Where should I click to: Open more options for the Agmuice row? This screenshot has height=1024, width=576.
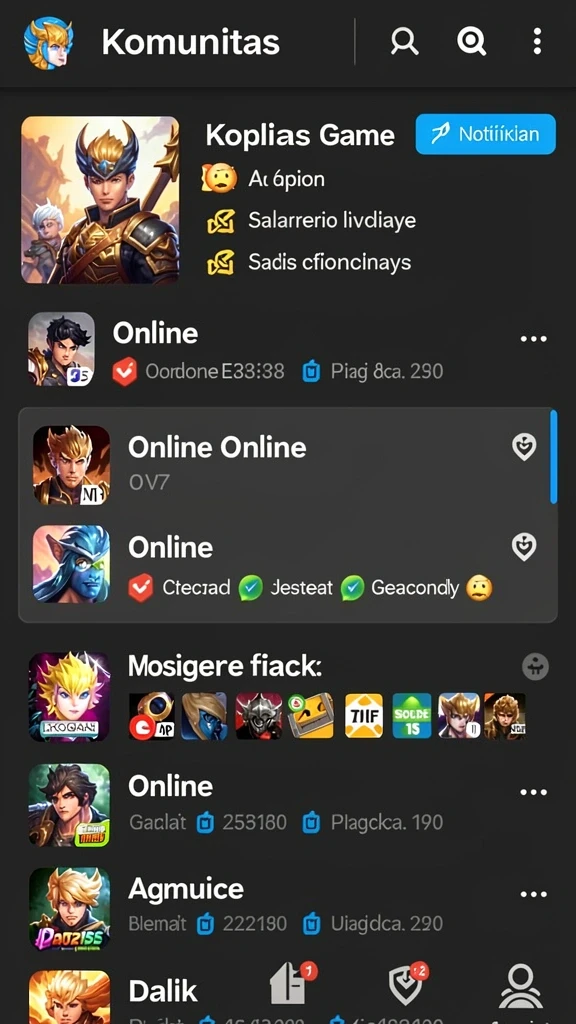[x=534, y=894]
